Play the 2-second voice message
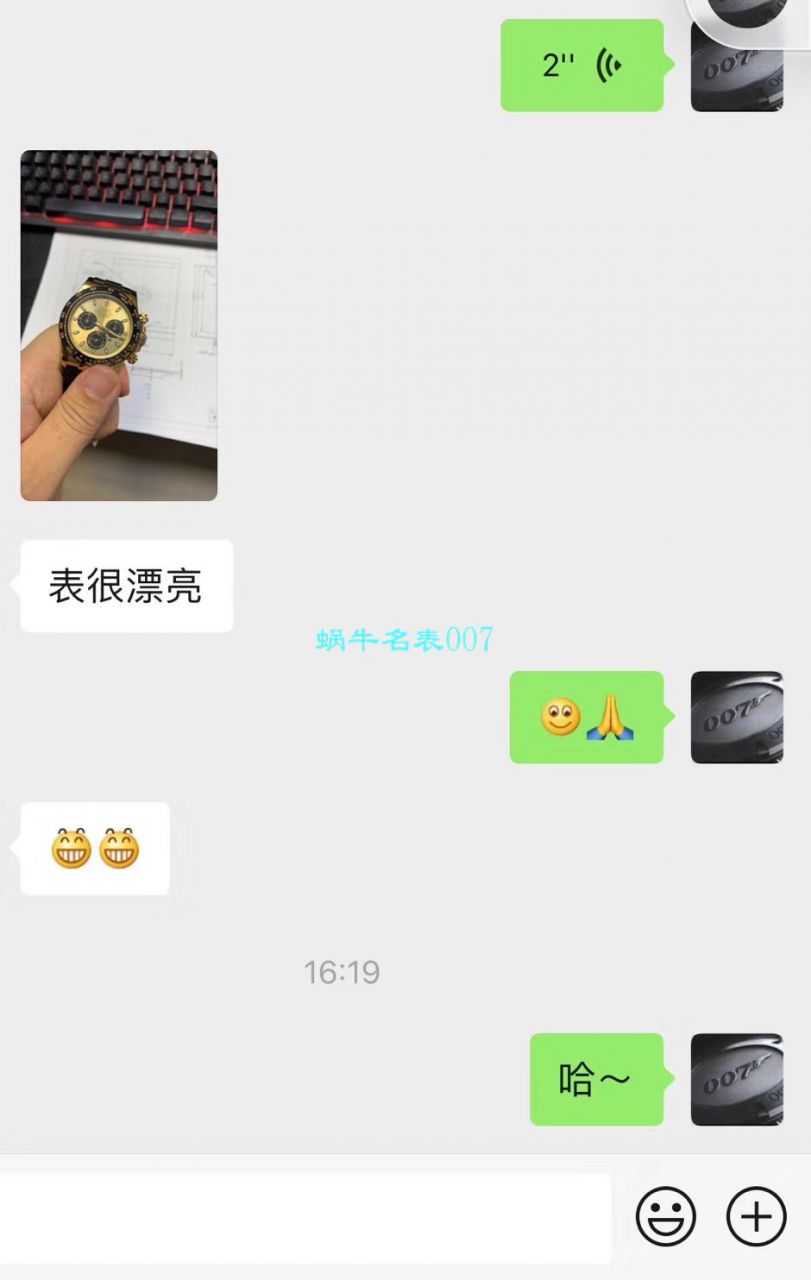Viewport: 811px width, 1280px height. pos(581,66)
